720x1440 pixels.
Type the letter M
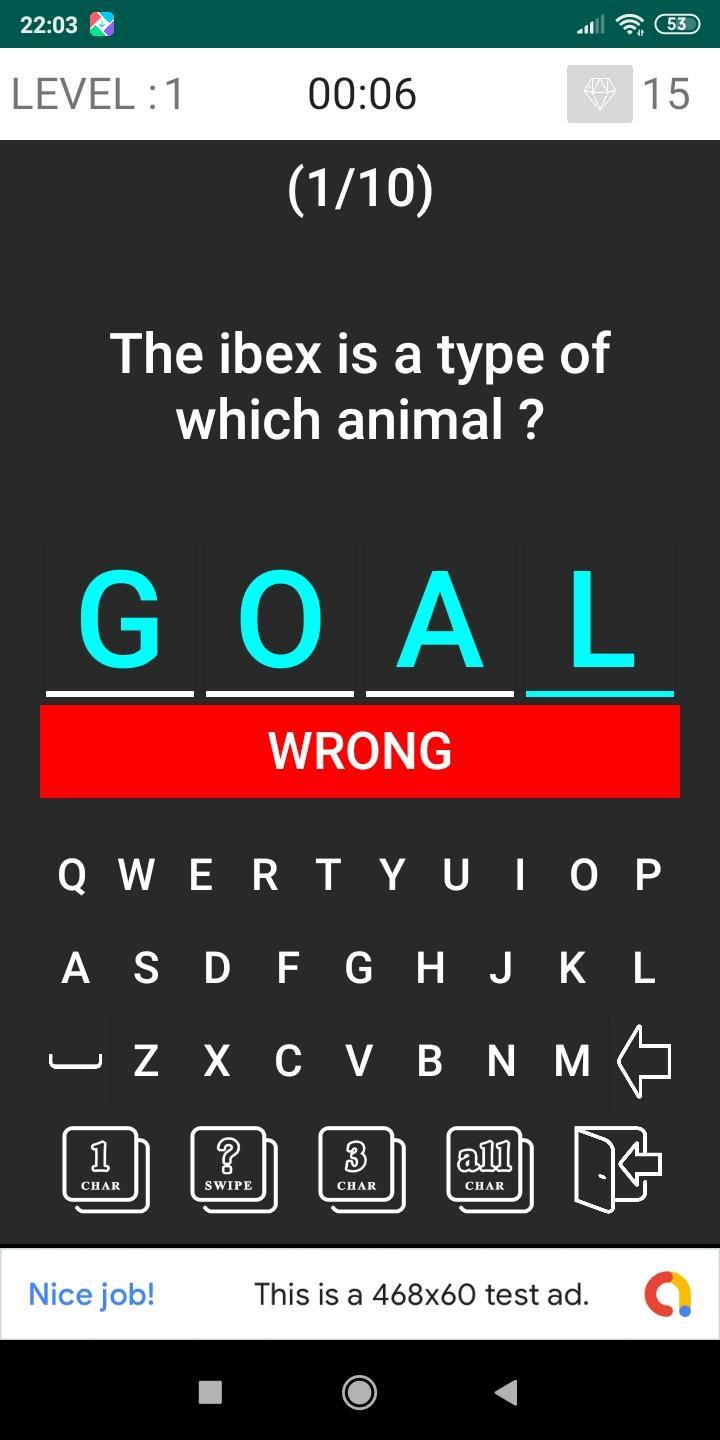point(572,1061)
